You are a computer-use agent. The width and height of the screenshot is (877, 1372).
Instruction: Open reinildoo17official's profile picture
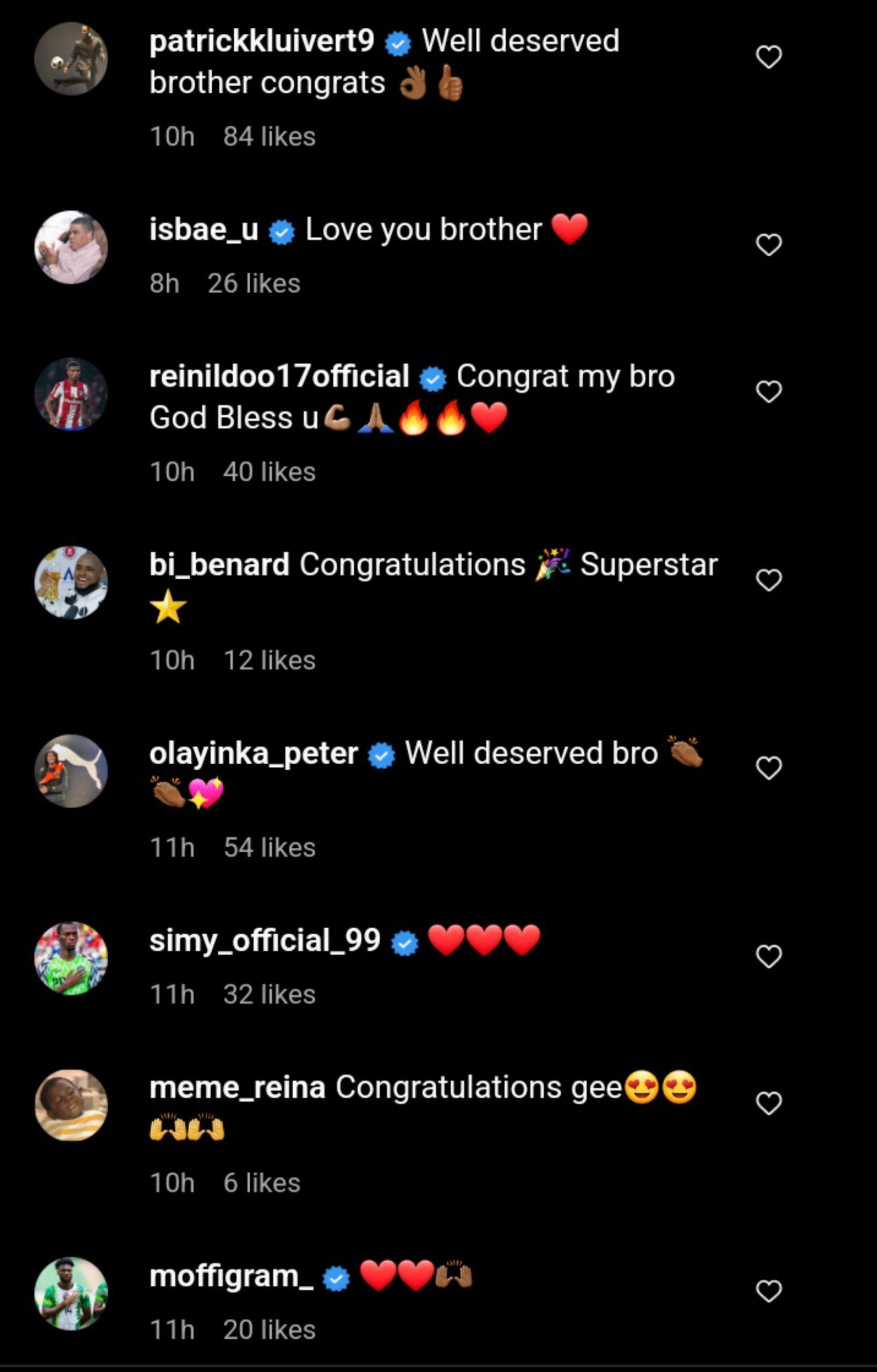[71, 394]
